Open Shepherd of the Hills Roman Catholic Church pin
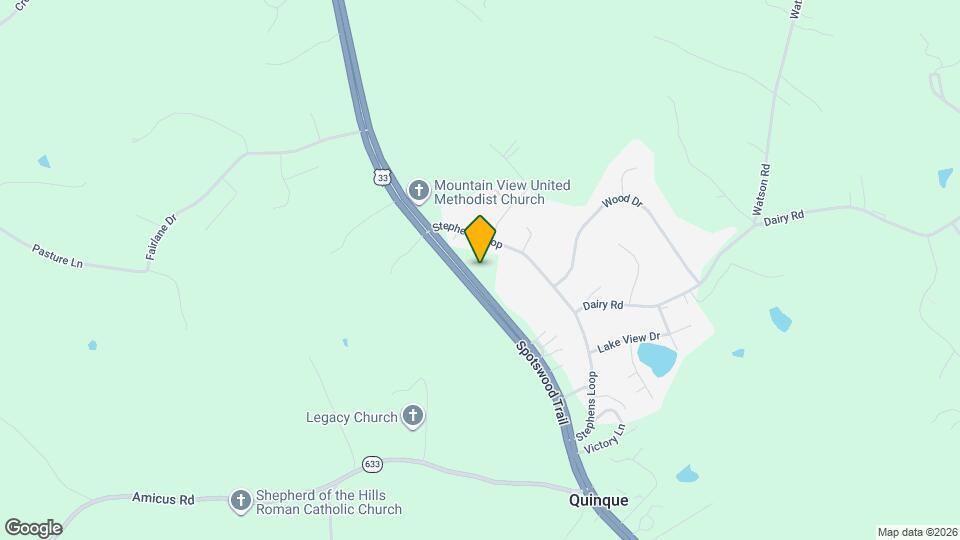Screen dimensions: 960x540 point(240,500)
